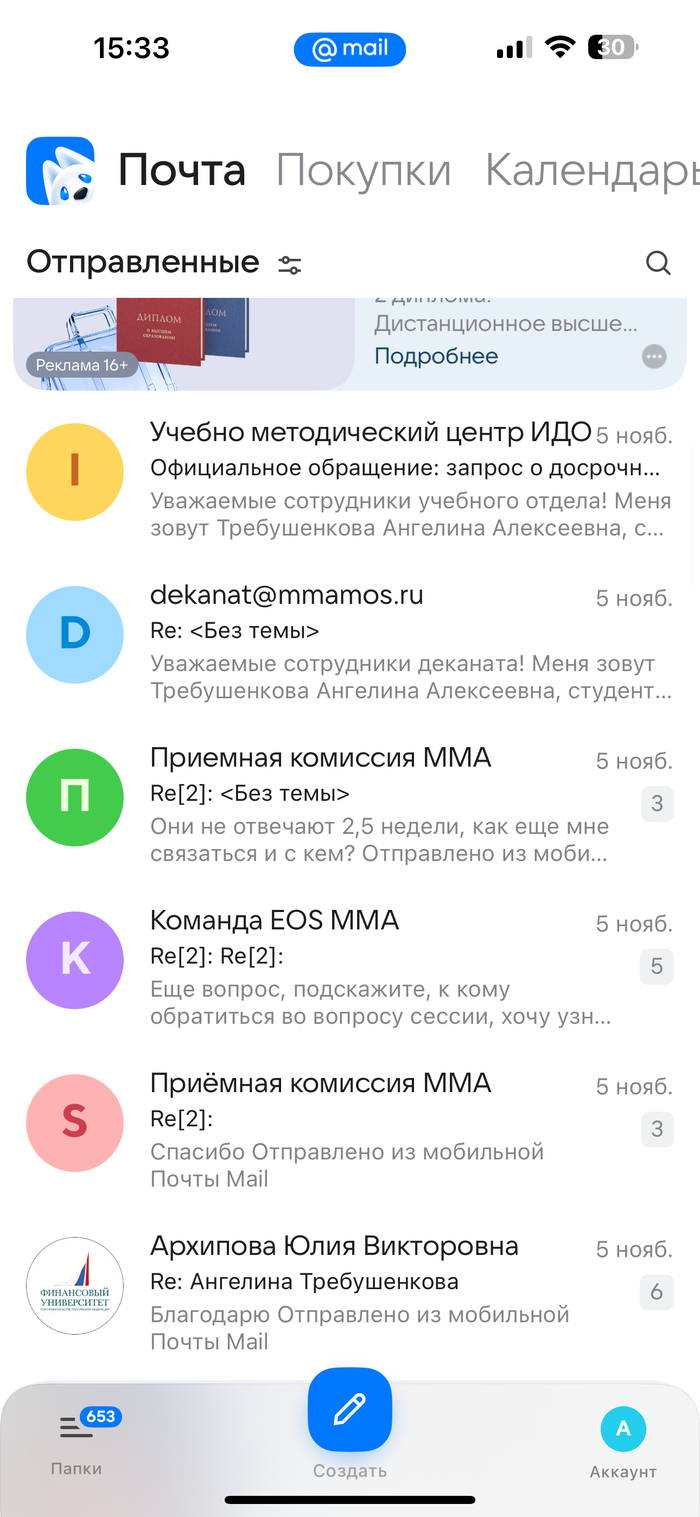The height and width of the screenshot is (1517, 700).
Task: Open the search magnifier icon
Action: tap(657, 263)
